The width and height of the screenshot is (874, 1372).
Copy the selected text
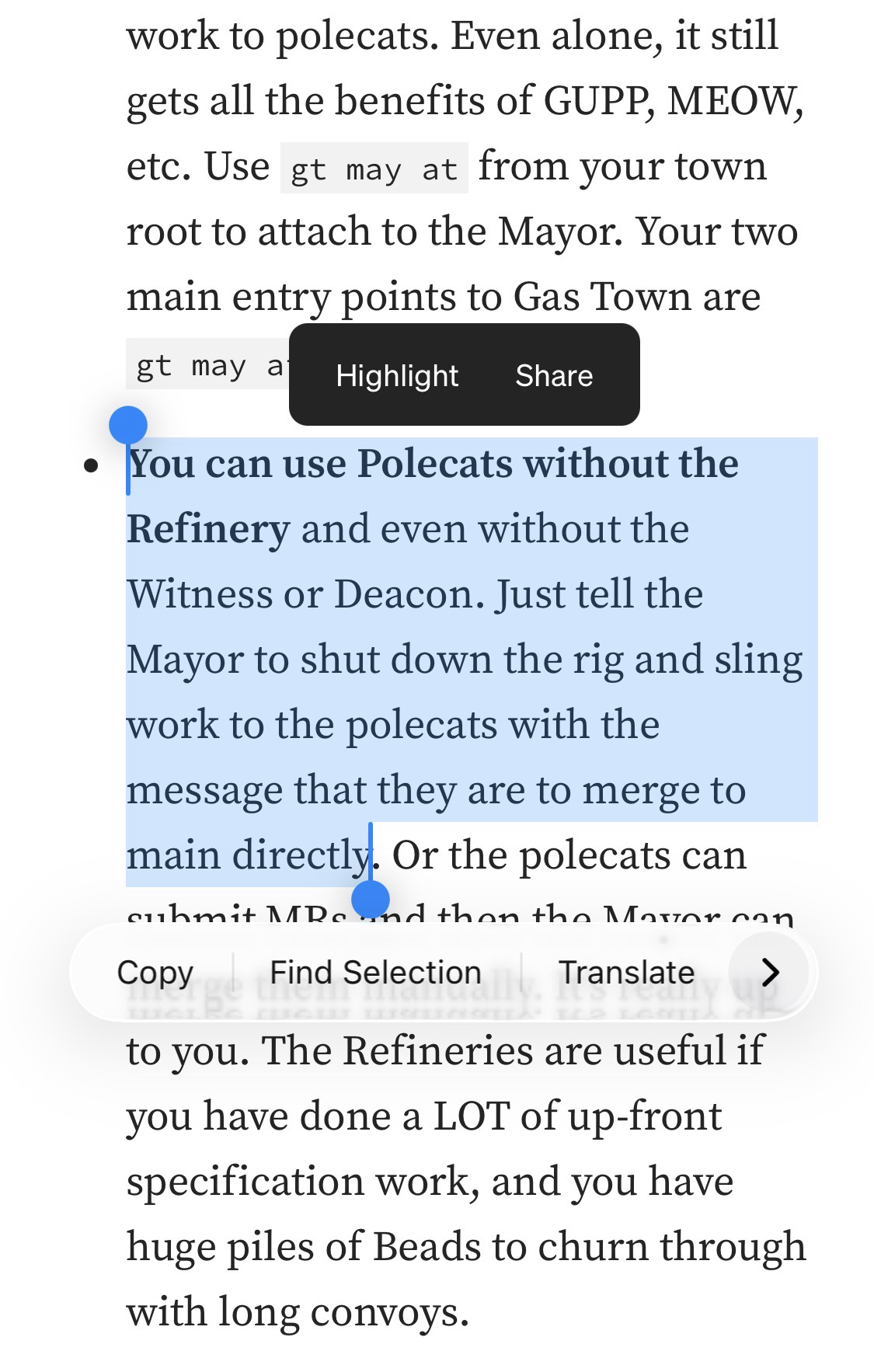(155, 972)
